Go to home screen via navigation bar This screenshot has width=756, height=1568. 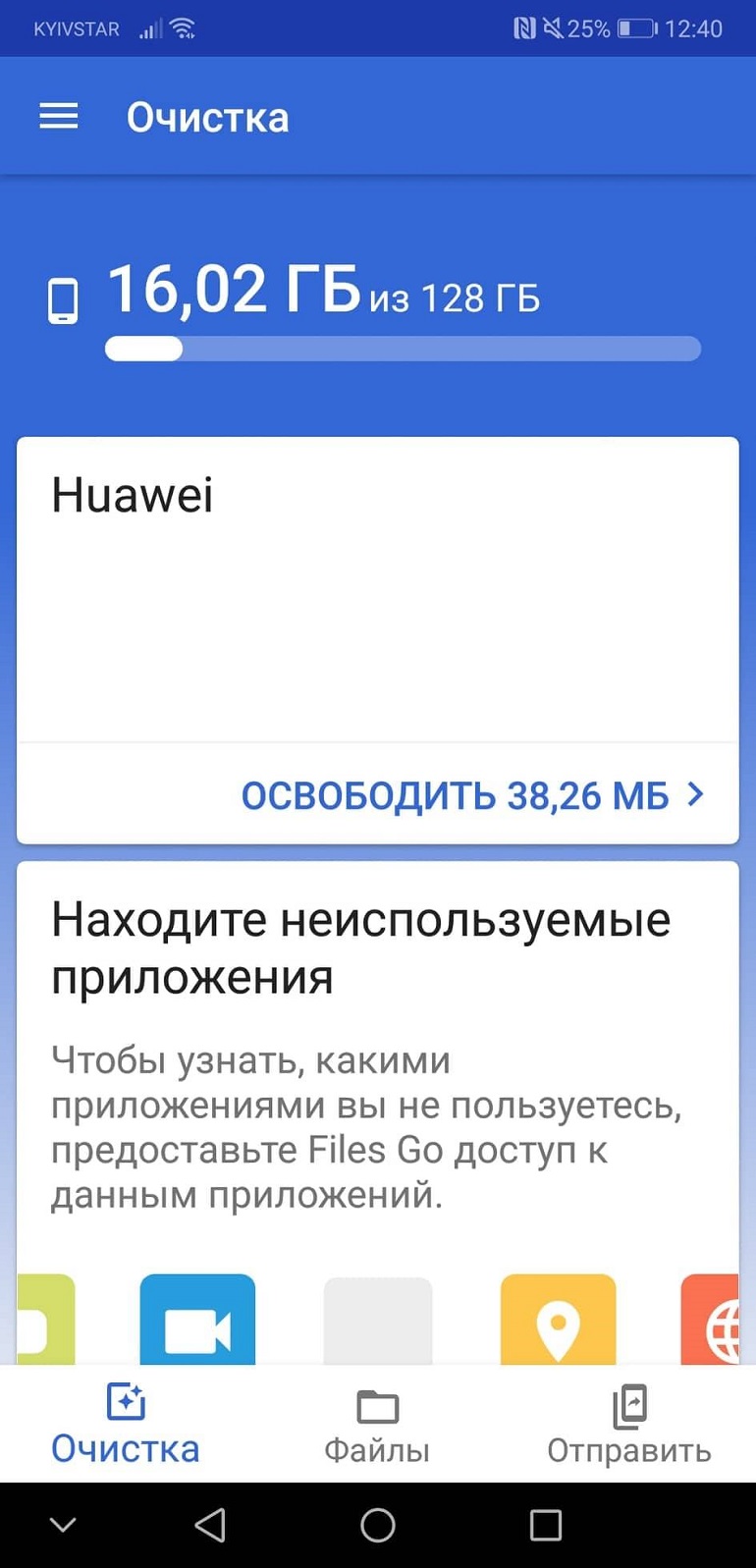point(378,1525)
